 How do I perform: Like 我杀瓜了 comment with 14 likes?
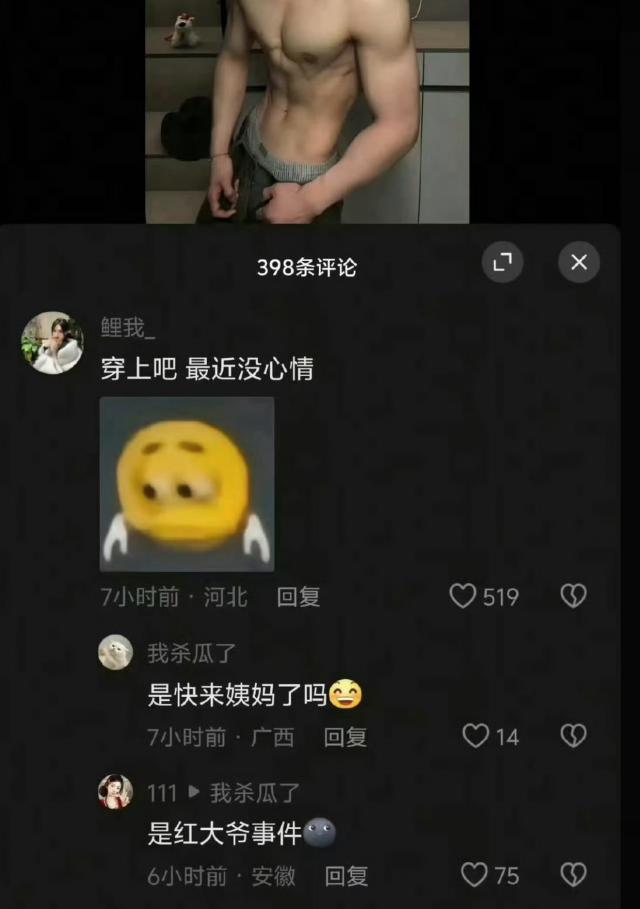(x=475, y=737)
